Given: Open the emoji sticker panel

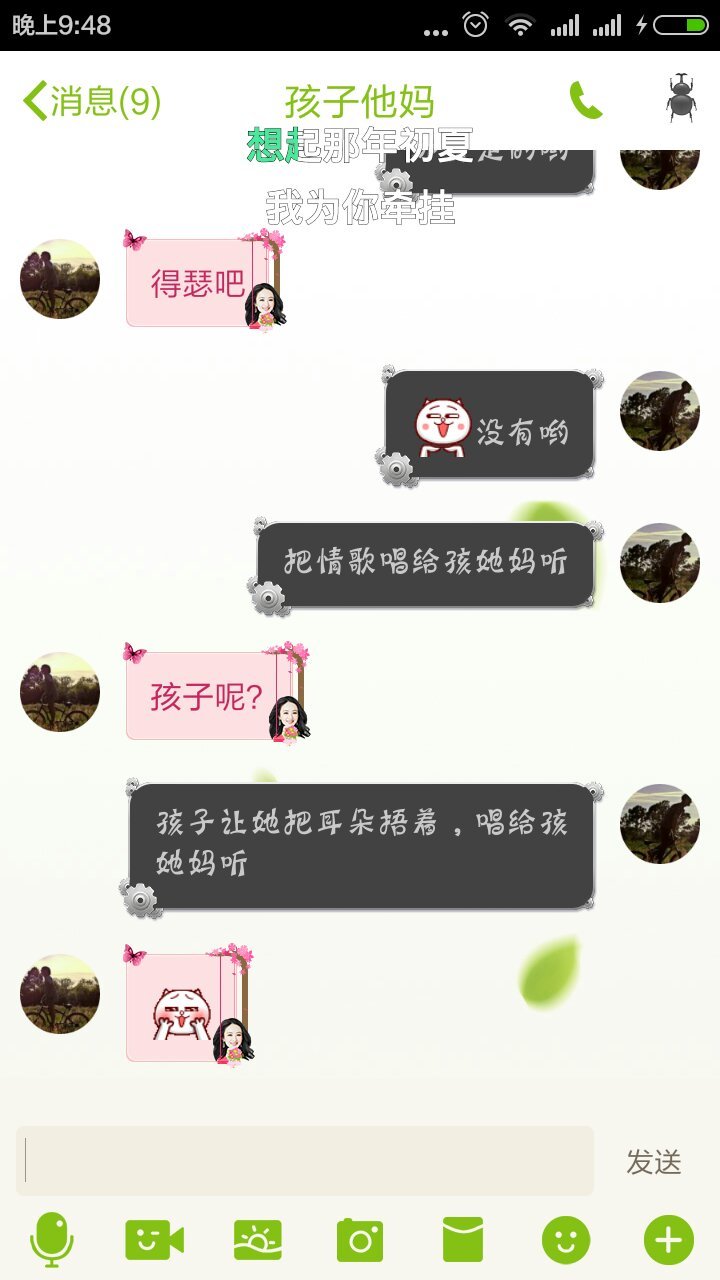Looking at the screenshot, I should click(x=566, y=1240).
